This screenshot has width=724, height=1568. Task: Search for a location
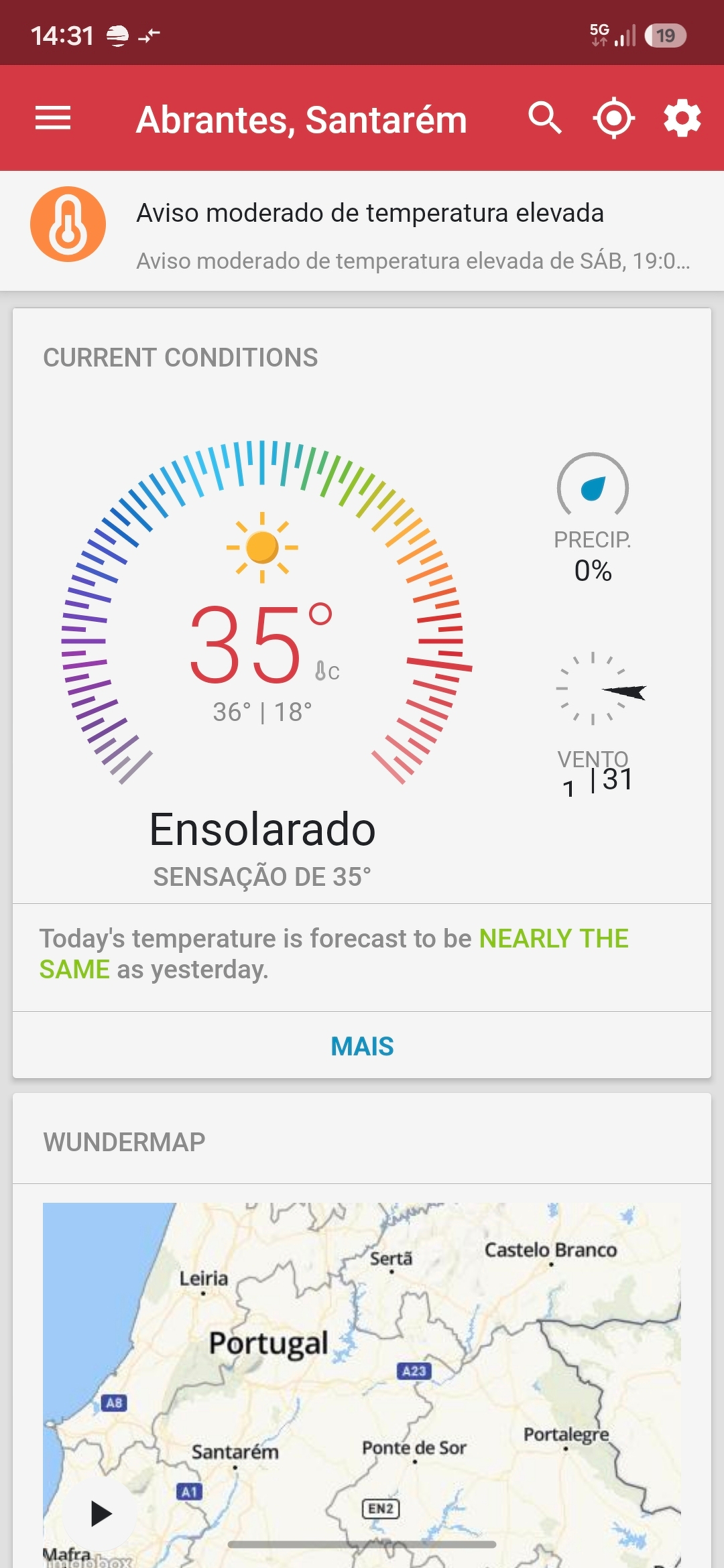544,119
